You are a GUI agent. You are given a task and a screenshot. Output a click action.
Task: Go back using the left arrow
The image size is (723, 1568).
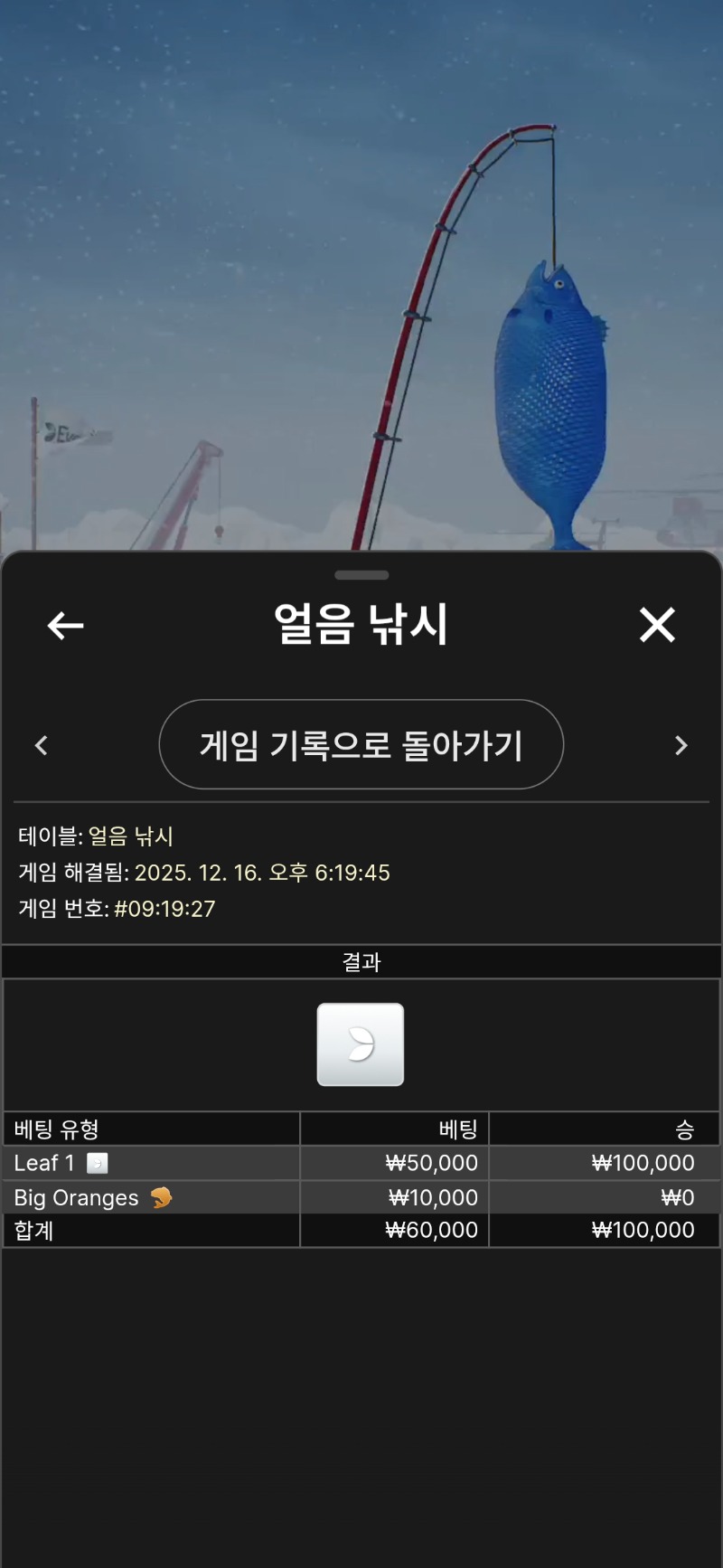click(x=65, y=625)
